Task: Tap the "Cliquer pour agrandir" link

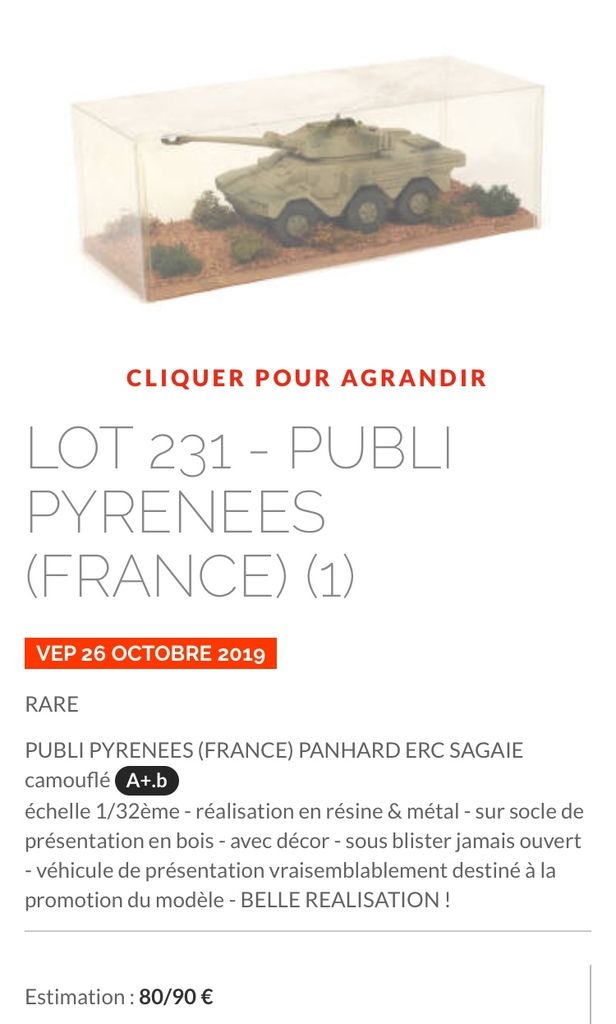Action: pyautogui.click(x=307, y=378)
